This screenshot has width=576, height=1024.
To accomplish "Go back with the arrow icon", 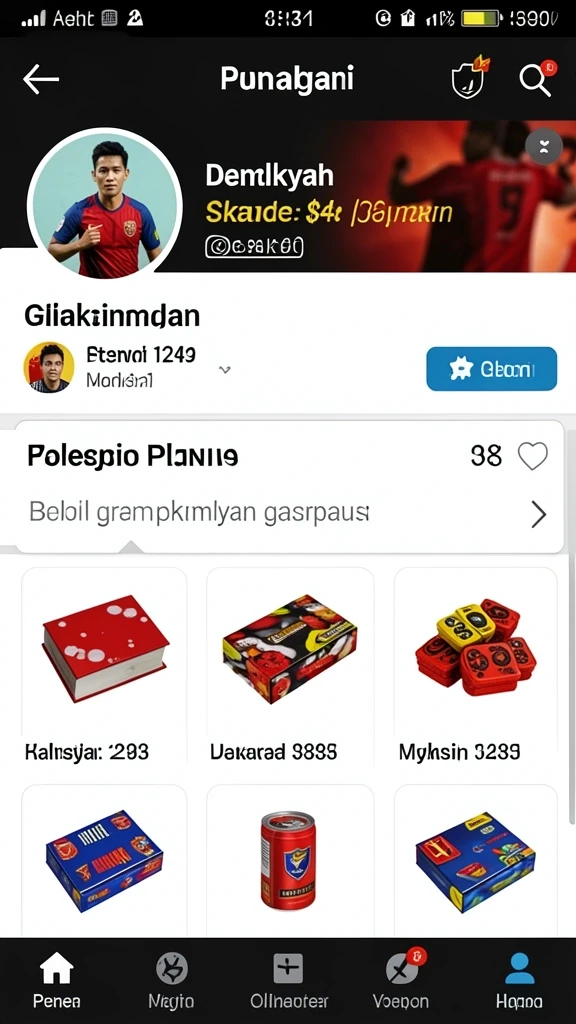I will pyautogui.click(x=40, y=79).
